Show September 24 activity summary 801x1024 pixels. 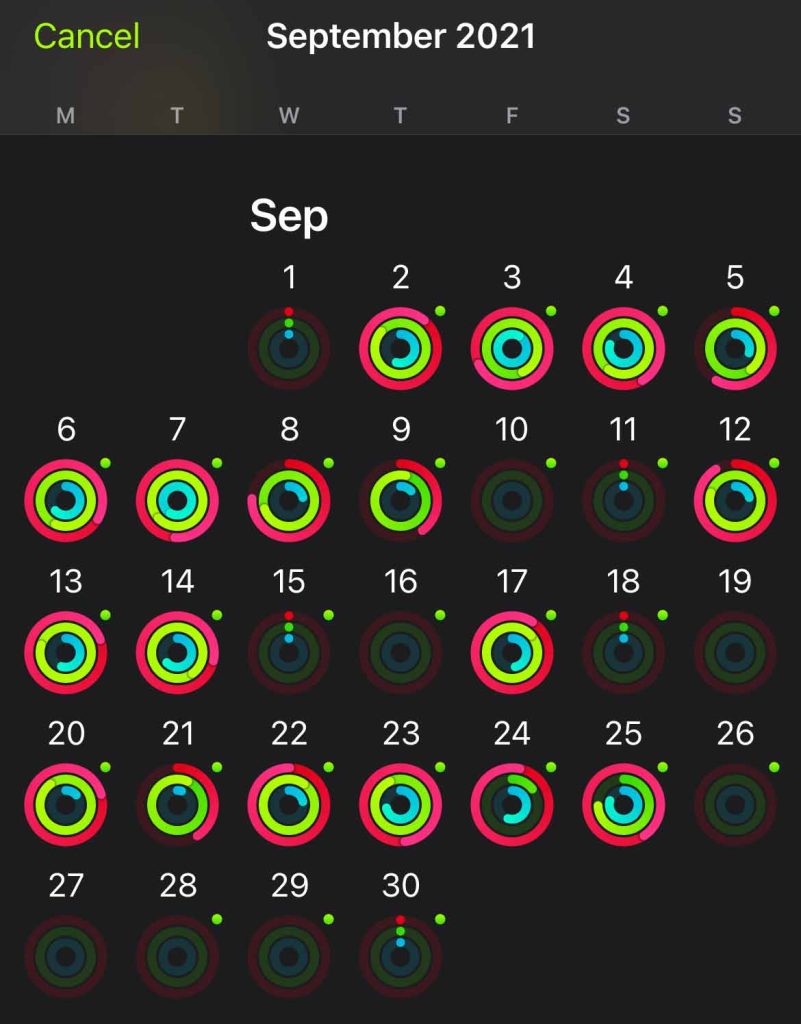point(512,804)
